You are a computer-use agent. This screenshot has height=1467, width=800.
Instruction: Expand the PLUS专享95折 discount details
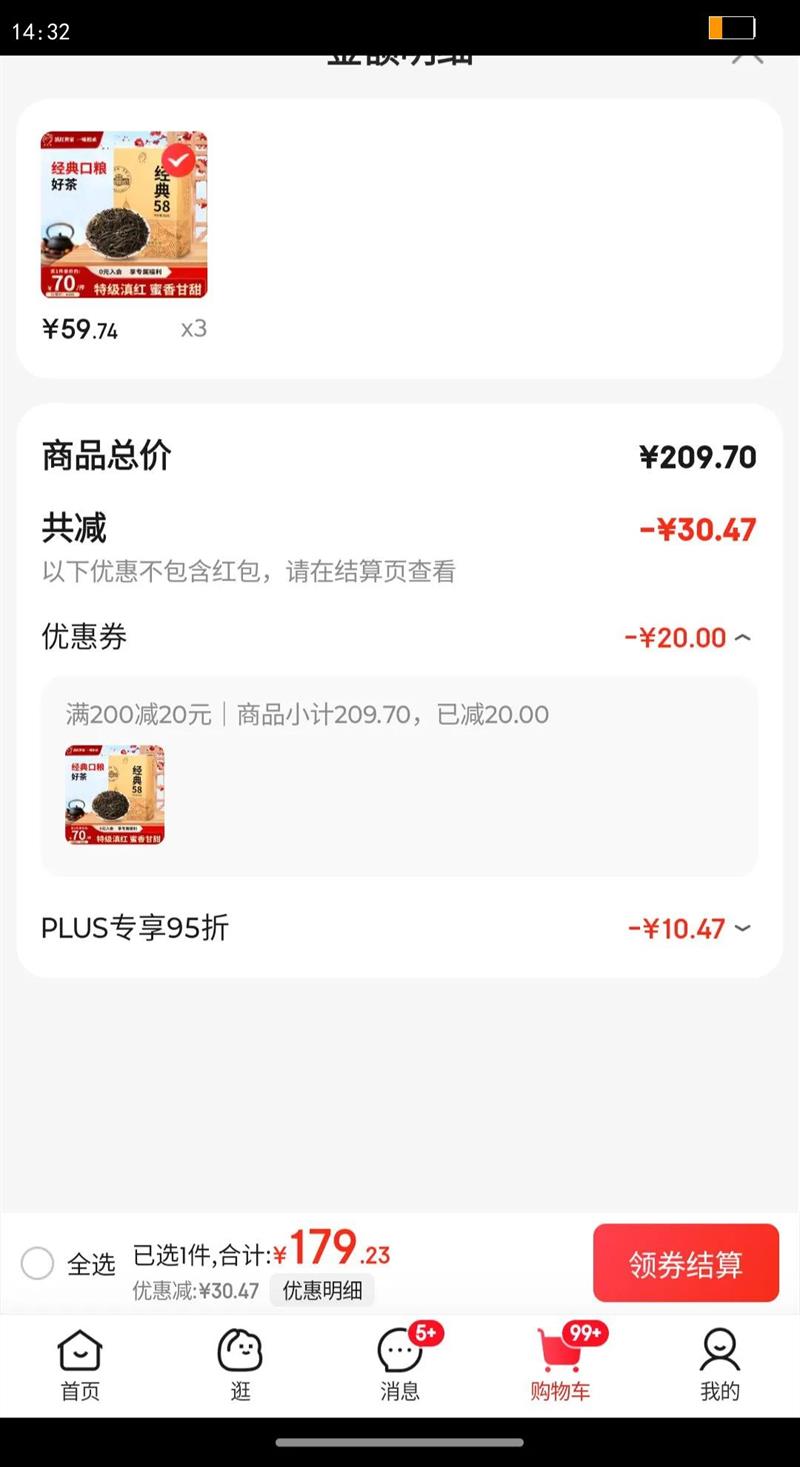click(x=742, y=929)
